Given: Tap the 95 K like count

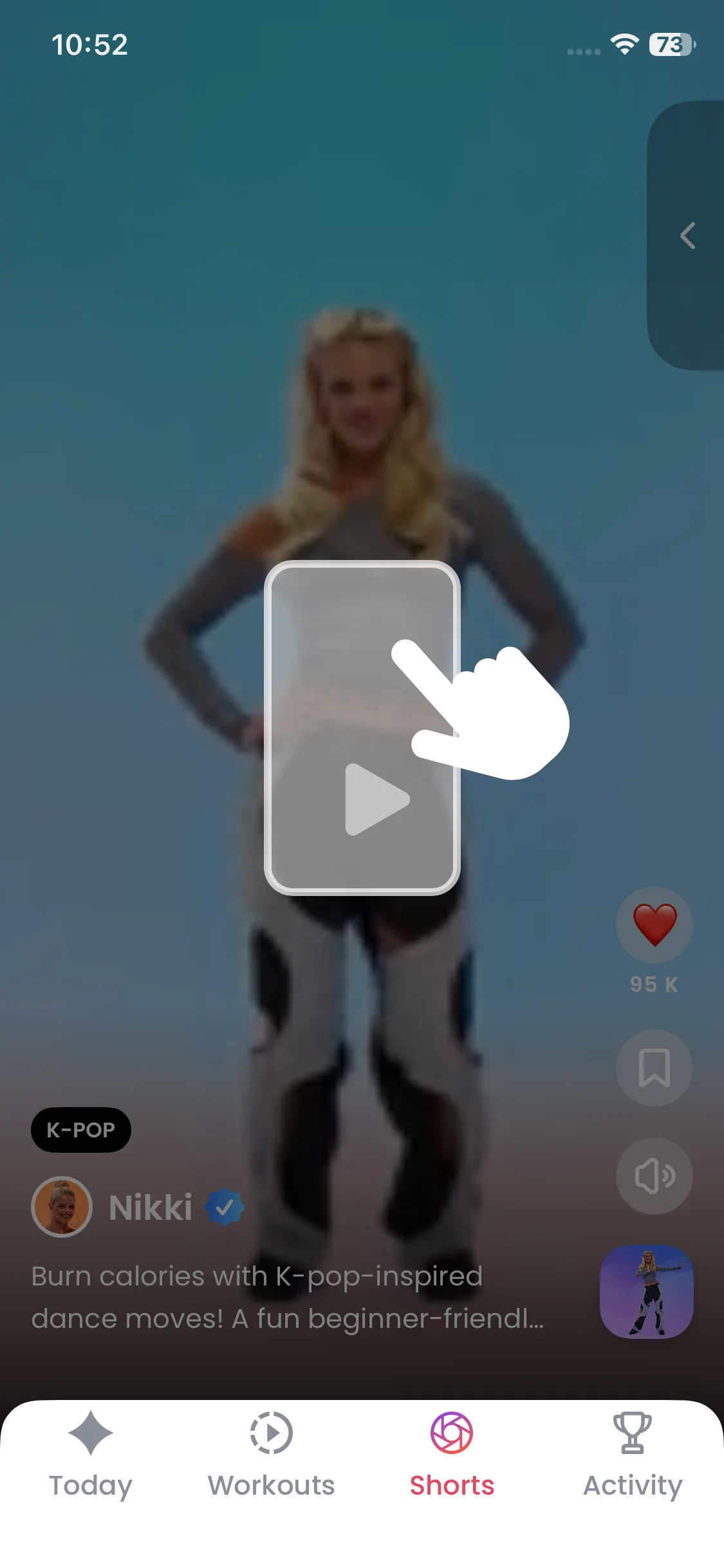Looking at the screenshot, I should (654, 983).
